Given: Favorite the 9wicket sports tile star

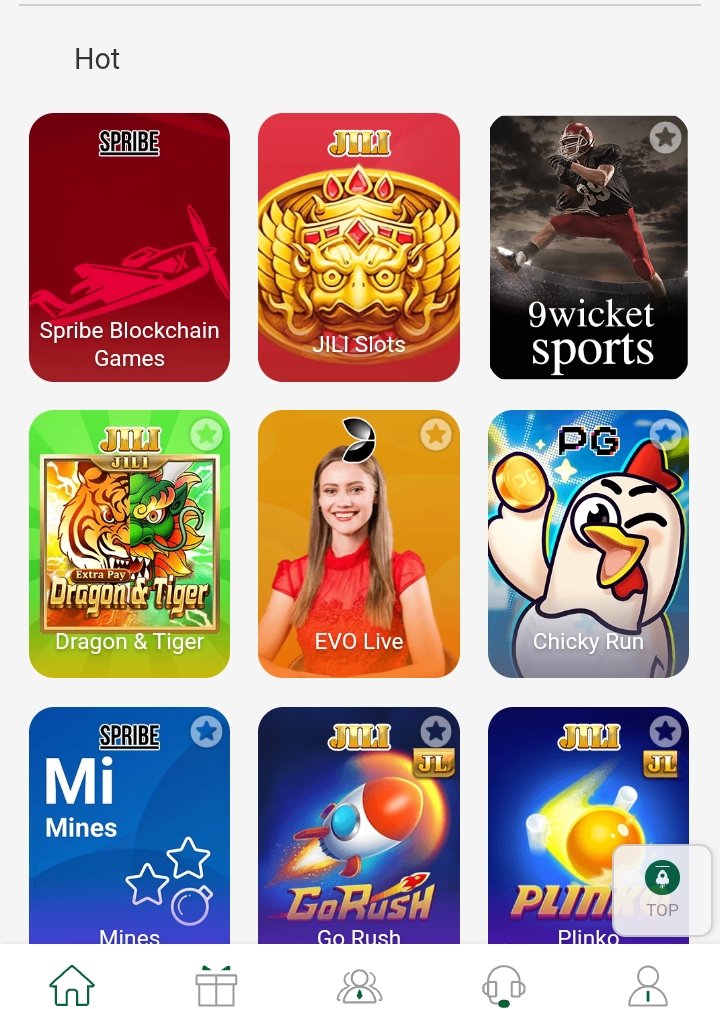Looking at the screenshot, I should click(x=665, y=137).
